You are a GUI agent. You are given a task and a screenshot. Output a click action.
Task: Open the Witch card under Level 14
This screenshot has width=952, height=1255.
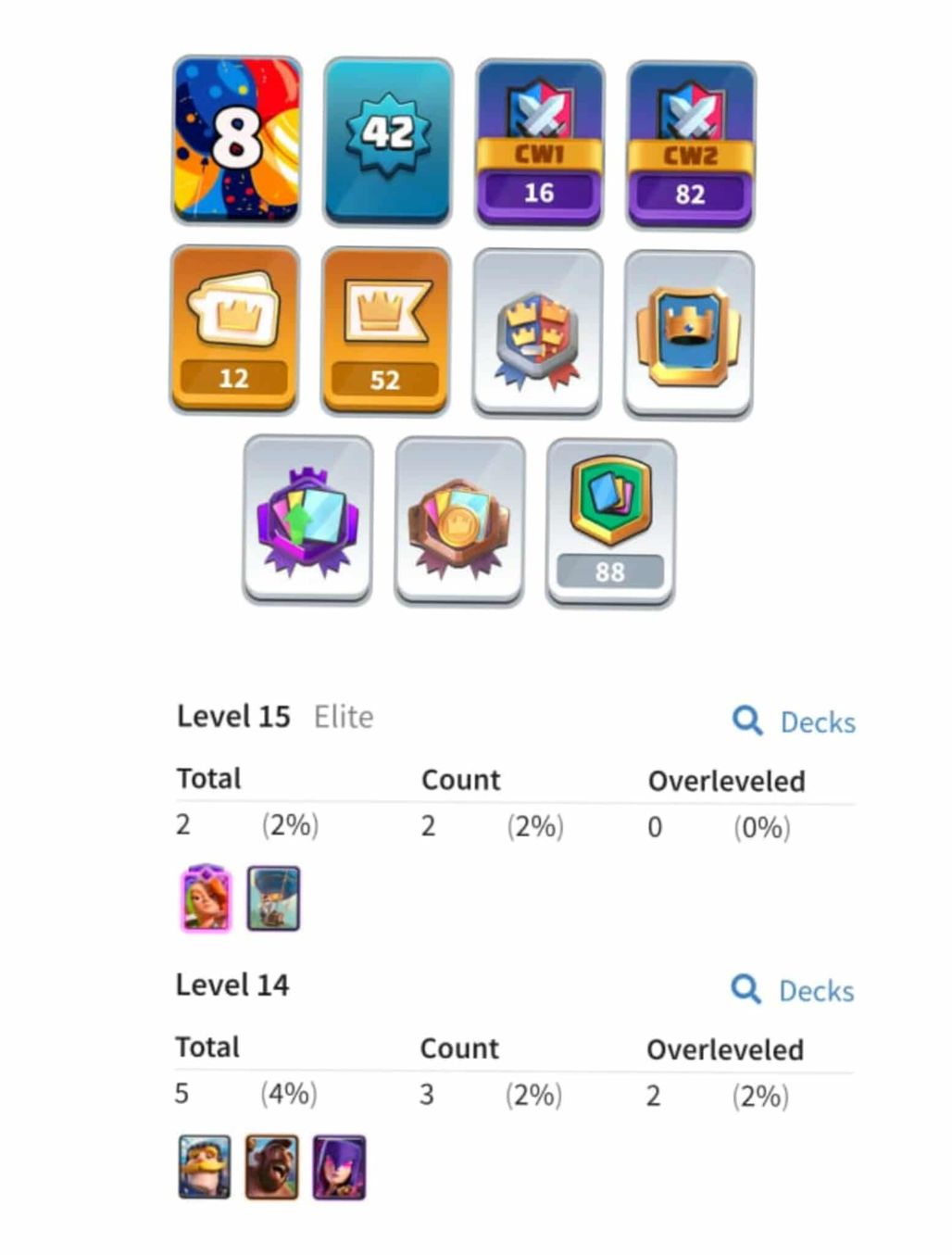point(339,1166)
